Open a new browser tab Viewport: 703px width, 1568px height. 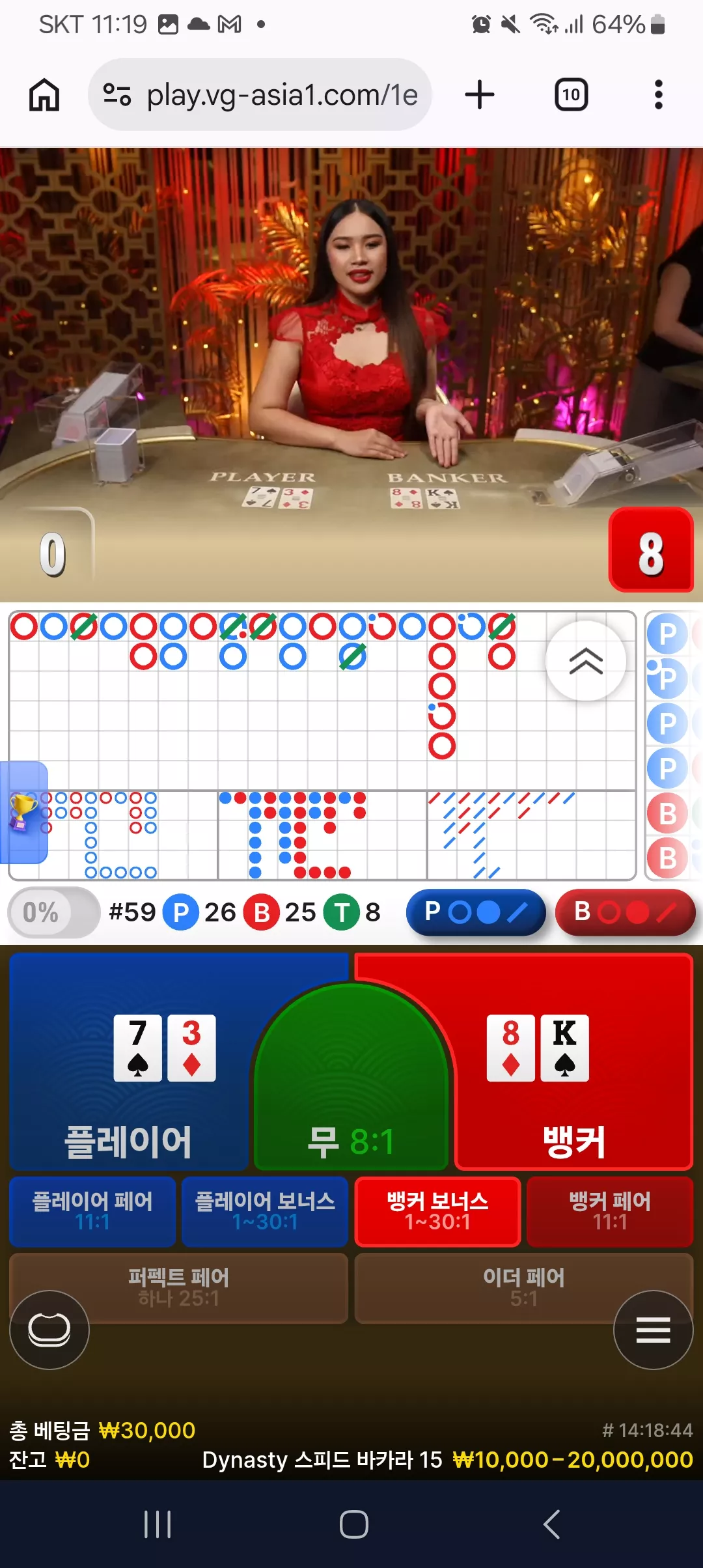[x=480, y=95]
